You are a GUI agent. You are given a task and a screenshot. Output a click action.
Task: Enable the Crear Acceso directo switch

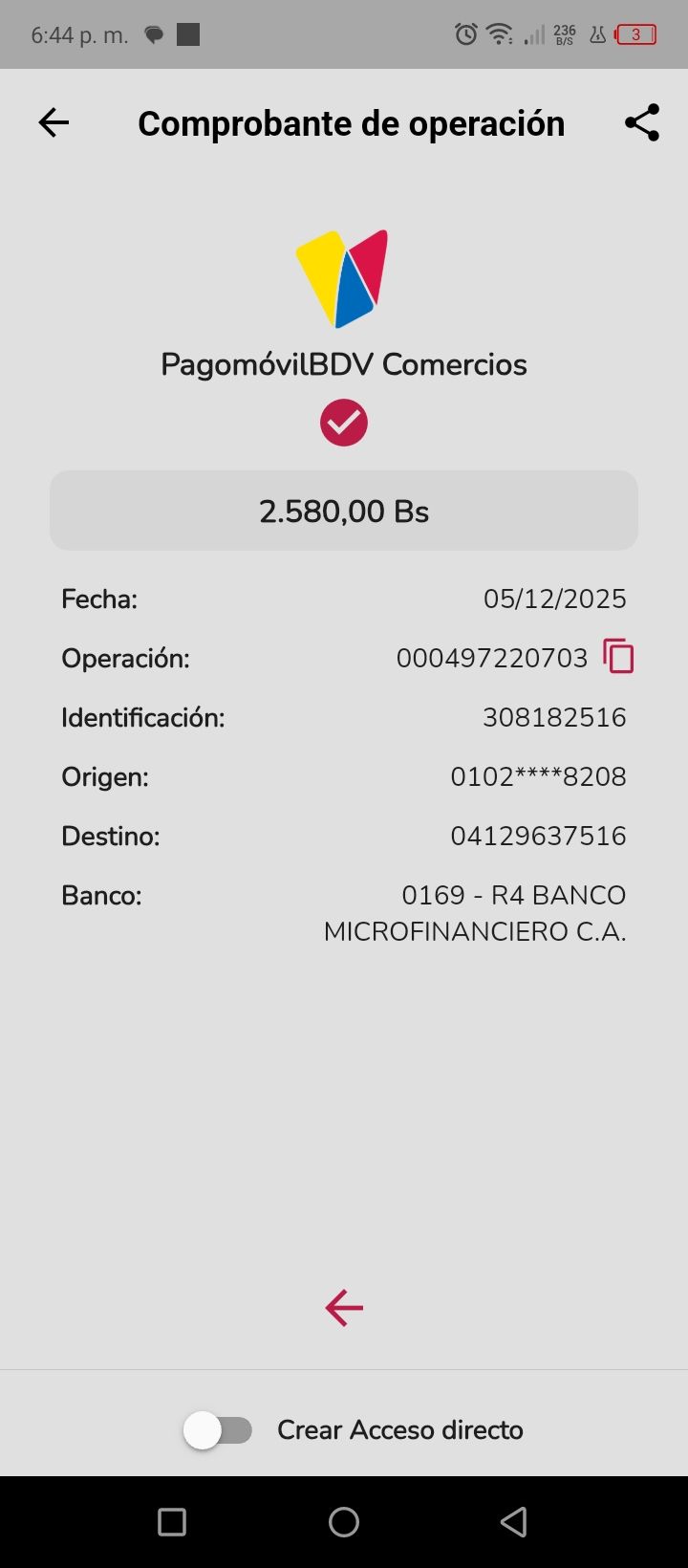pyautogui.click(x=219, y=1430)
